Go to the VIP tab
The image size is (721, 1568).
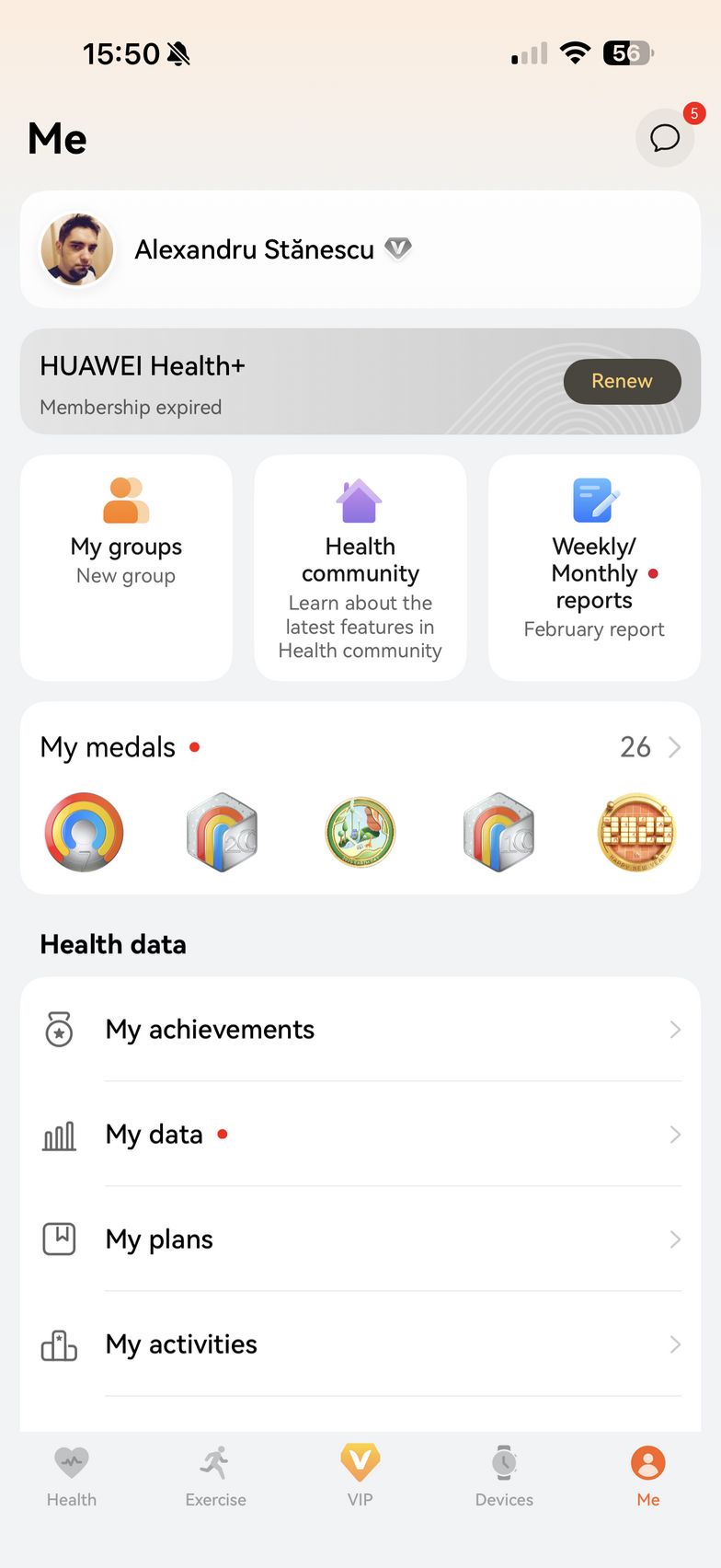point(360,1476)
